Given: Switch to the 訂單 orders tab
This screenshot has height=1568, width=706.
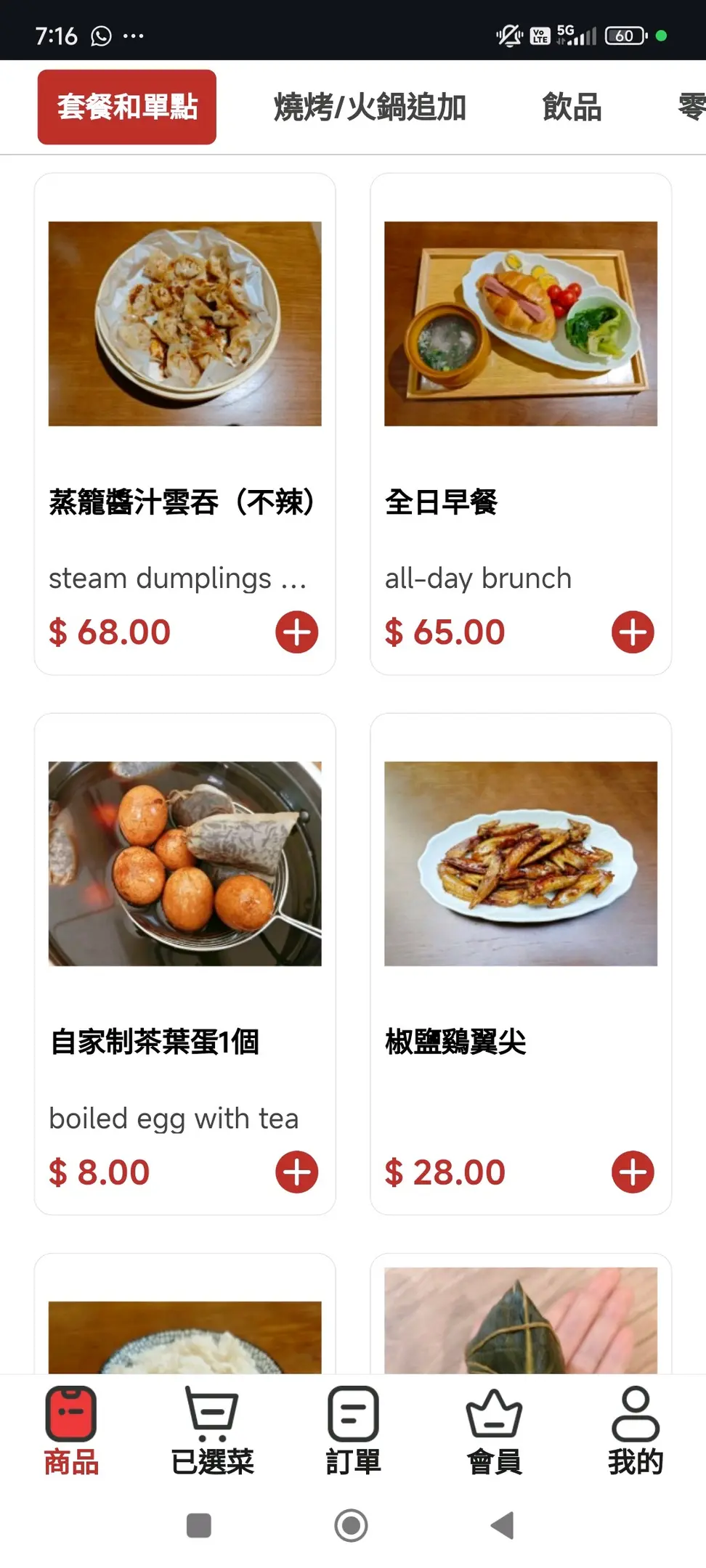Looking at the screenshot, I should (x=353, y=1431).
